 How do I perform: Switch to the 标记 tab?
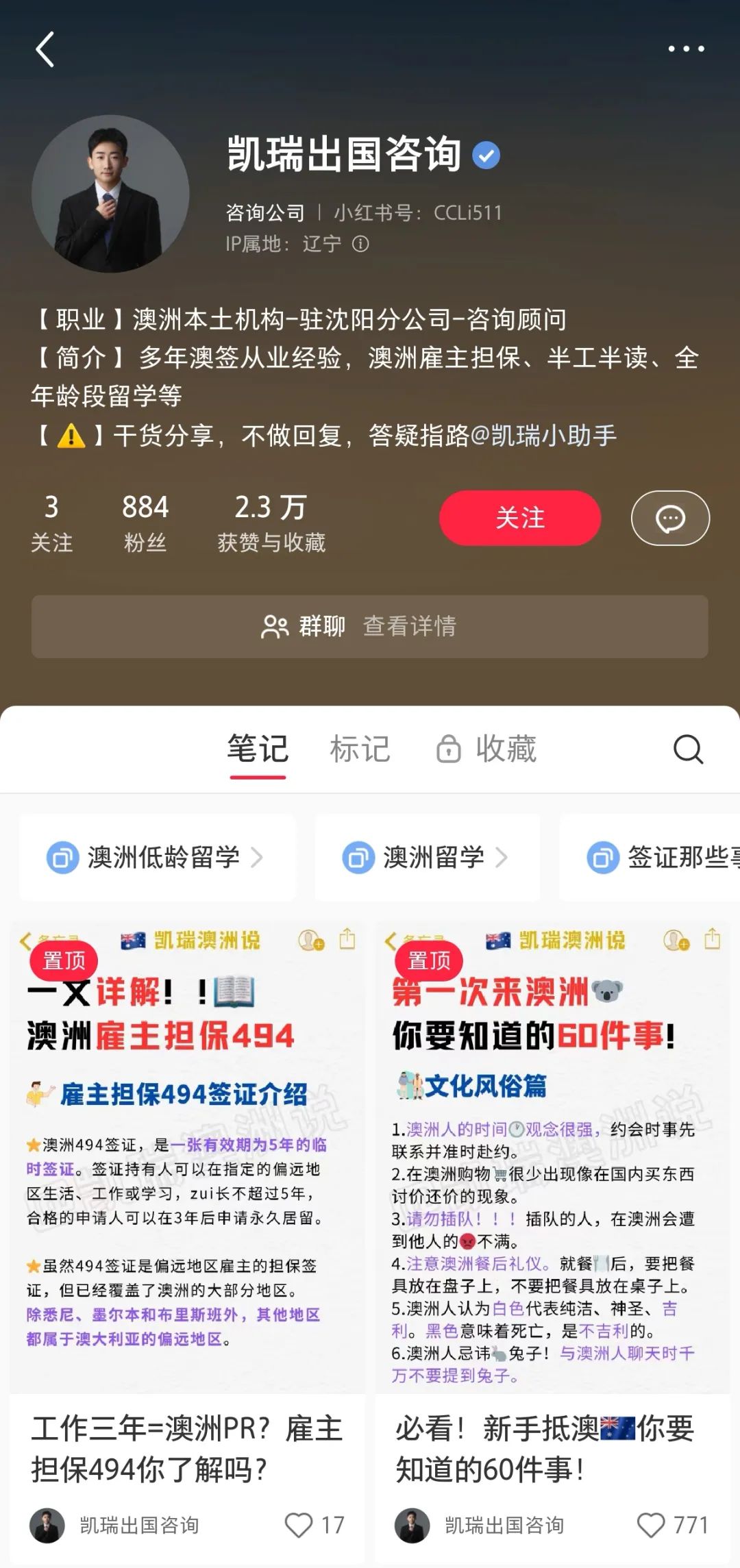[360, 749]
